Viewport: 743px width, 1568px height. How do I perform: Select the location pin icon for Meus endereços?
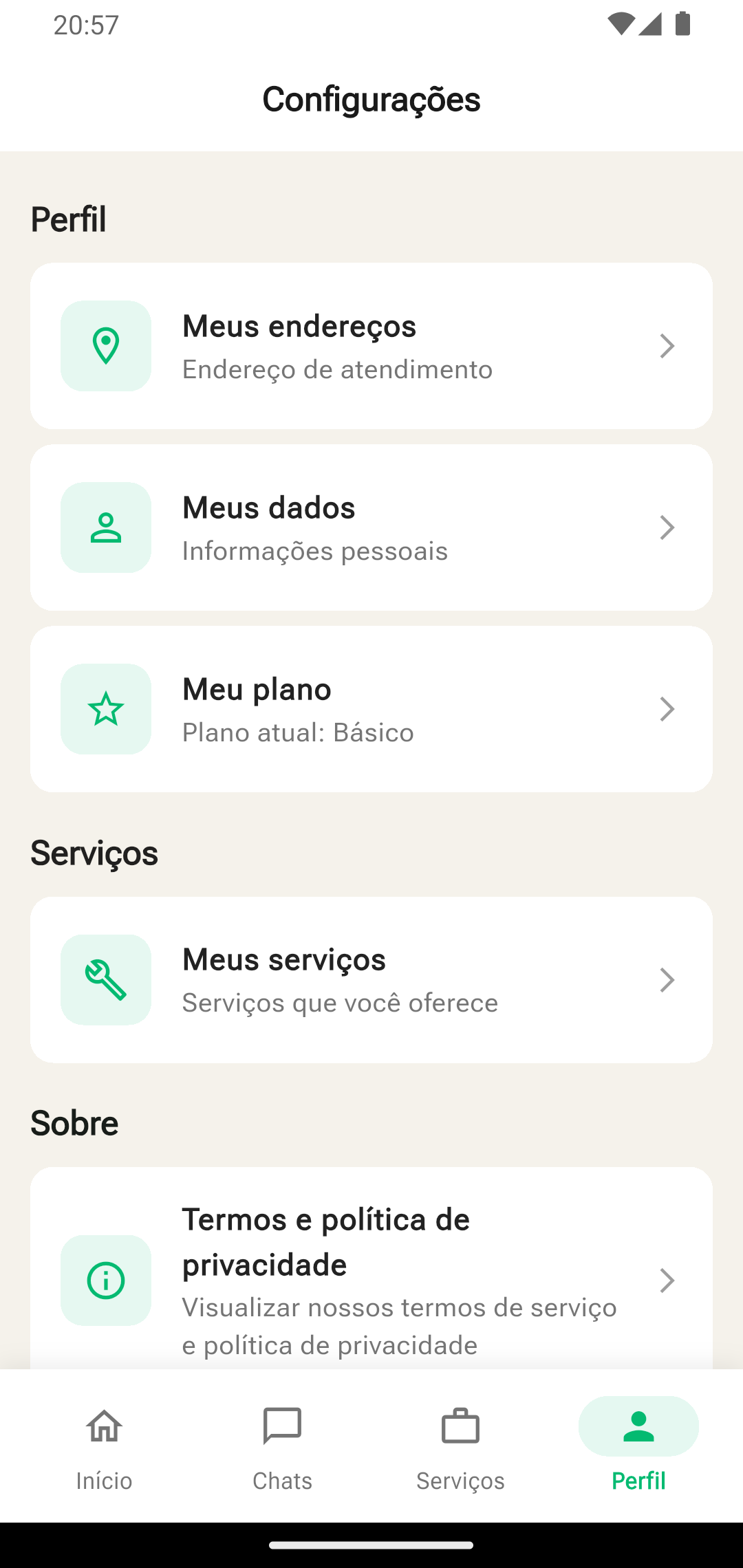point(105,346)
